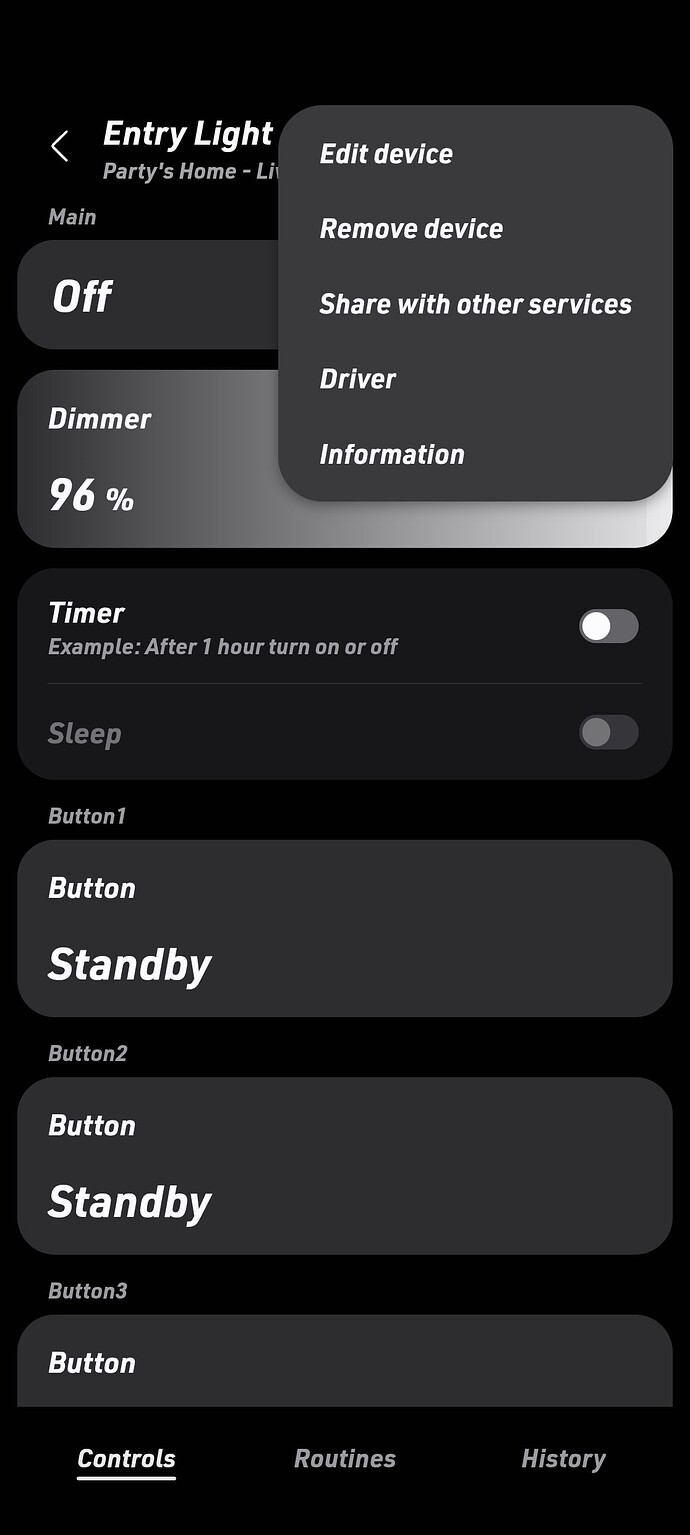Open the Button3 card
This screenshot has width=690, height=1535.
[344, 1362]
